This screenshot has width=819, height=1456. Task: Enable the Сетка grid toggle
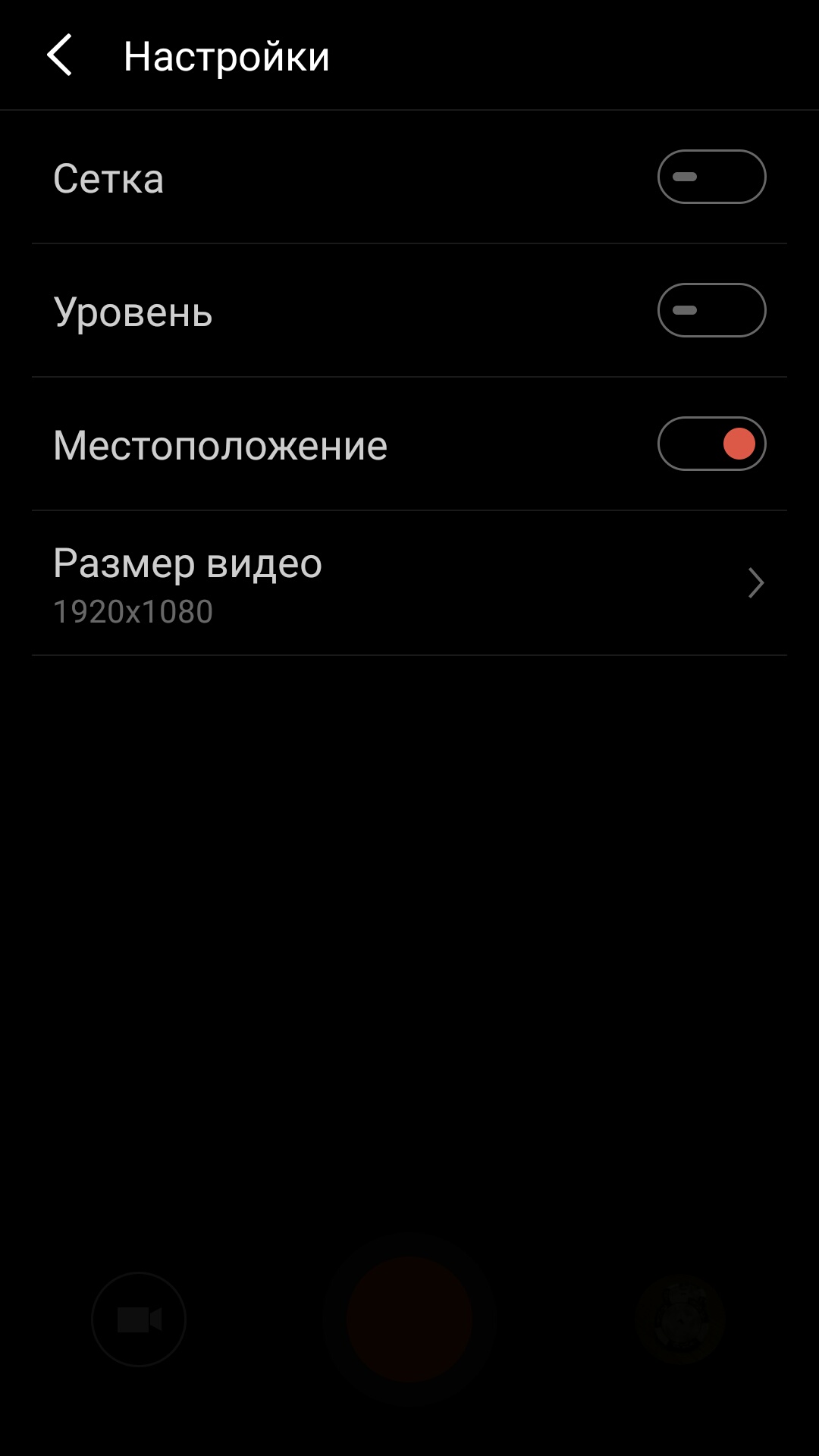coord(711,177)
